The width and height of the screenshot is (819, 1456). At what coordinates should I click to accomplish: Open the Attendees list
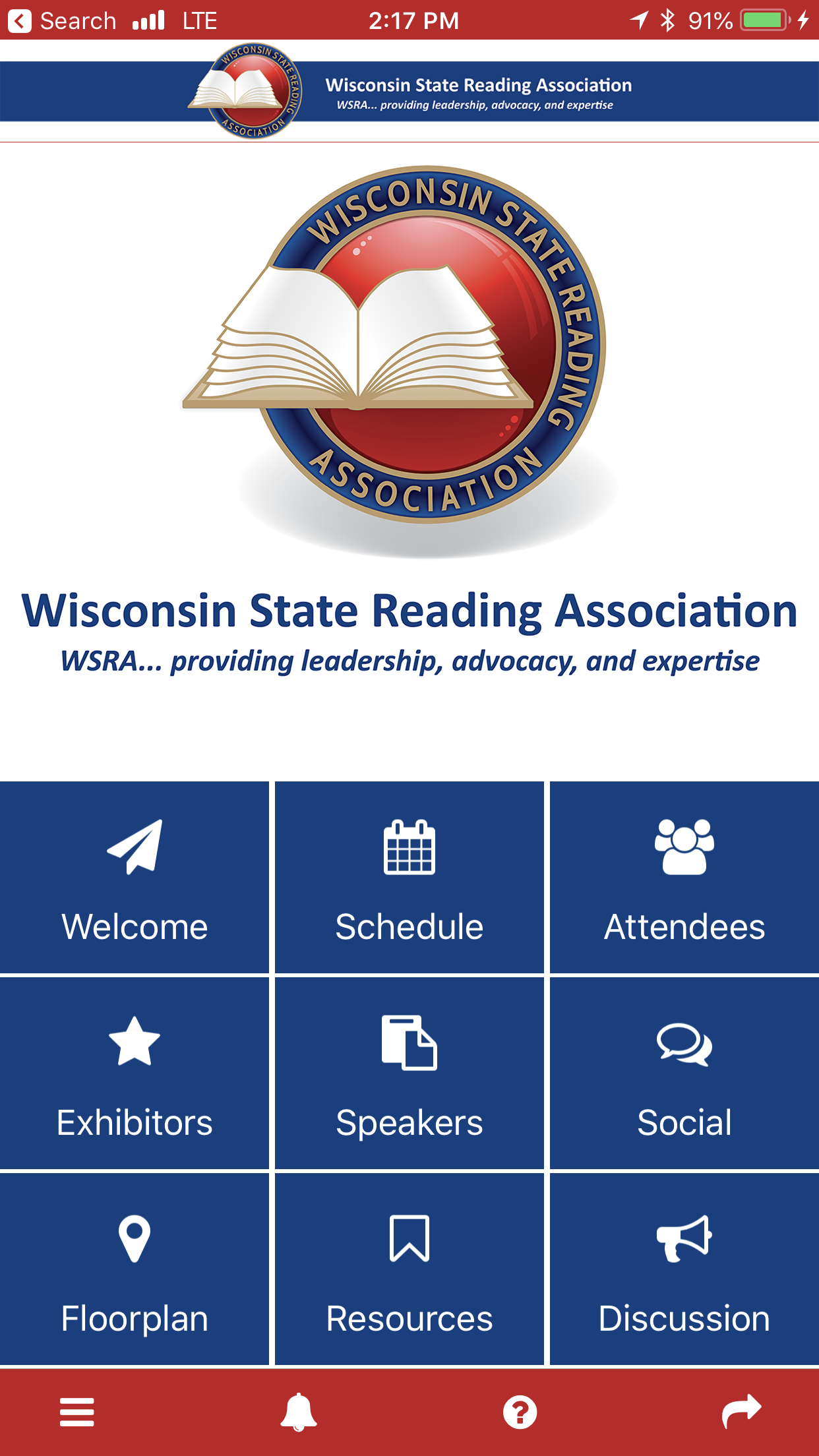(x=684, y=877)
